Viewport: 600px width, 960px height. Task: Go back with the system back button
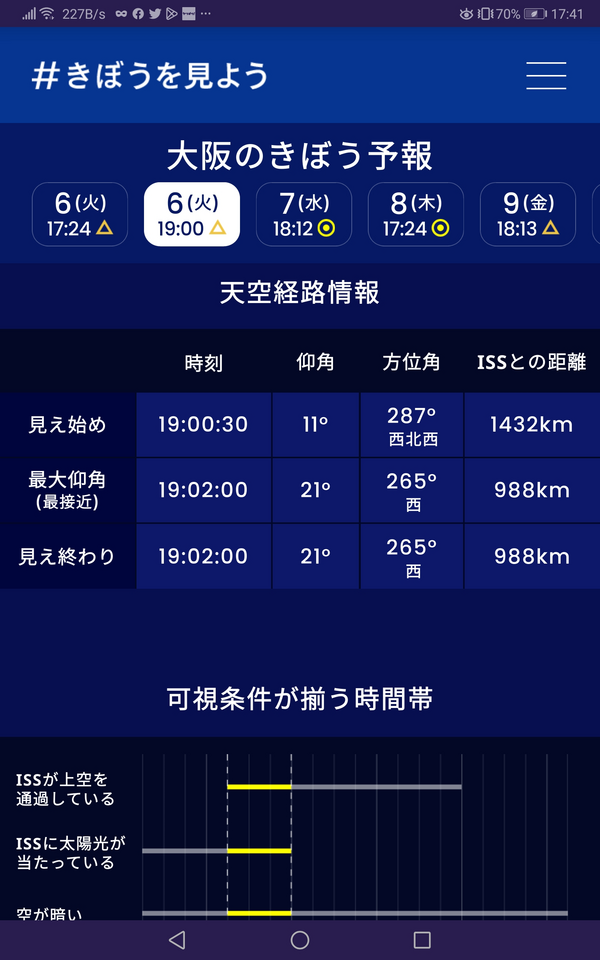176,940
